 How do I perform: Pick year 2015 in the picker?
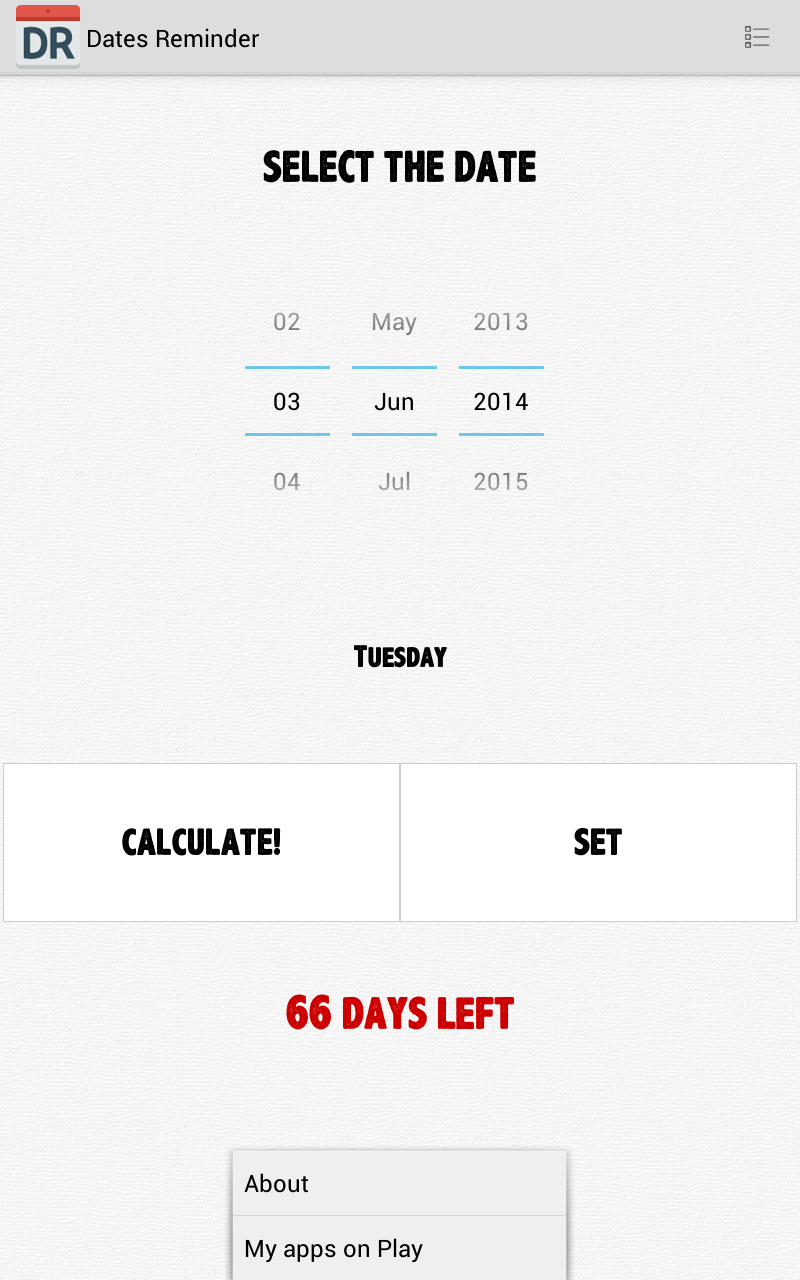pos(501,482)
